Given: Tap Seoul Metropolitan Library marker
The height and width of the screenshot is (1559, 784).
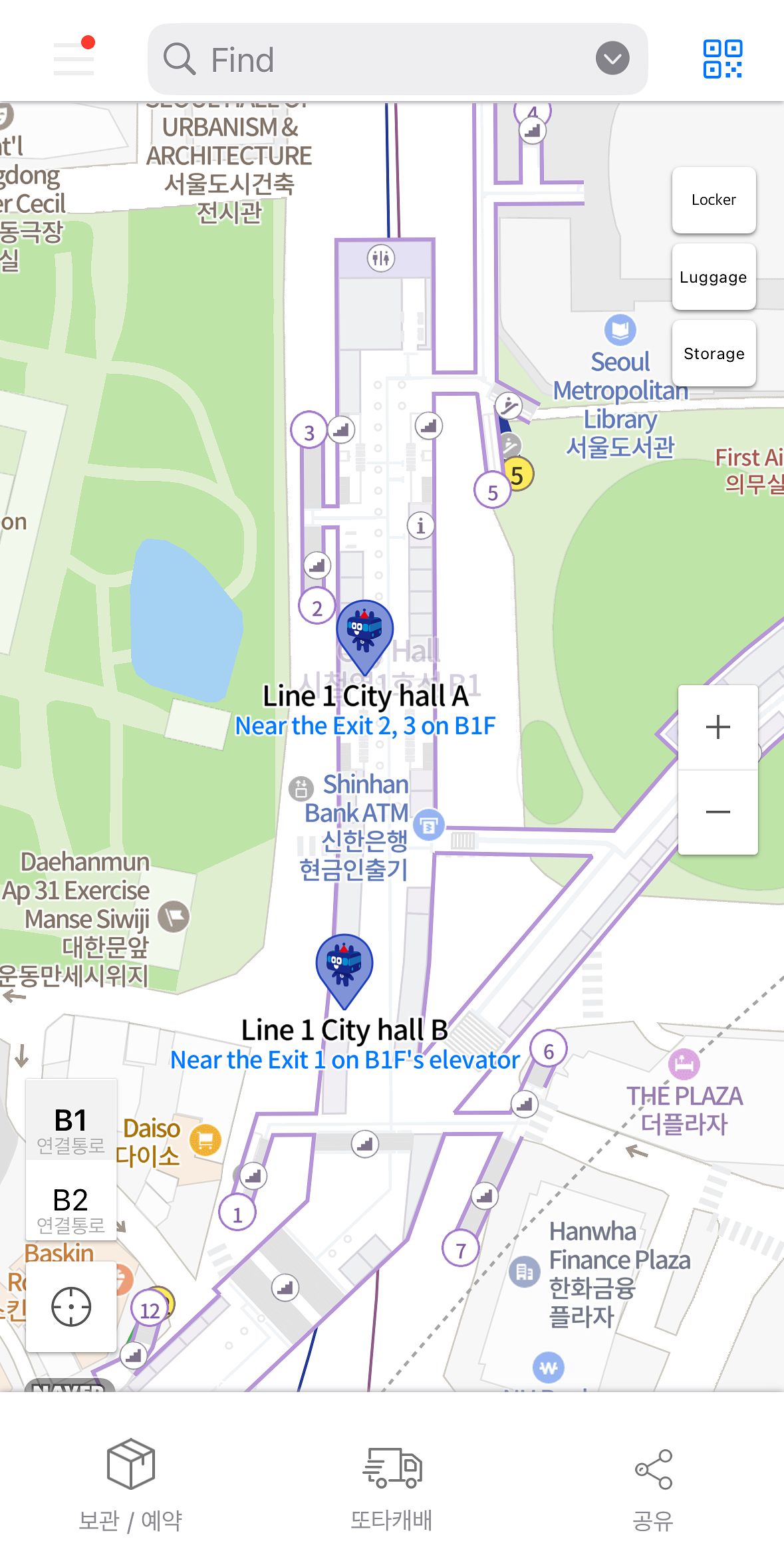Looking at the screenshot, I should coord(620,330).
